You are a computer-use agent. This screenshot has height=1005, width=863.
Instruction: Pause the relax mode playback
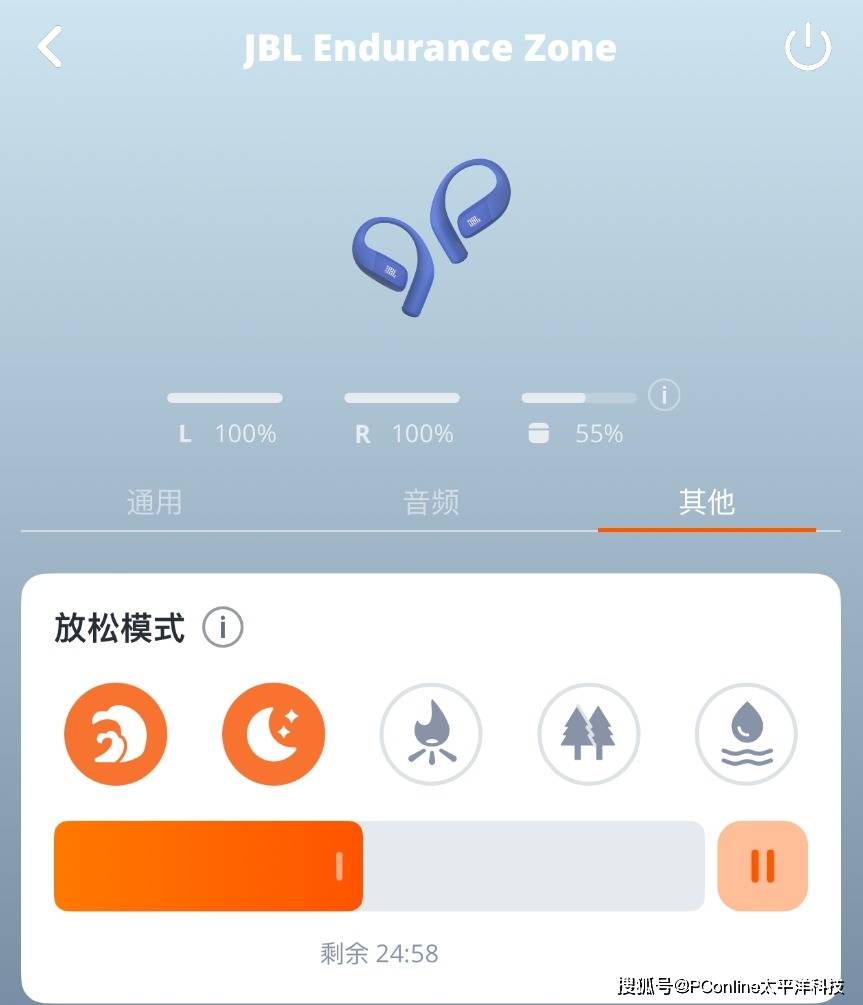(x=762, y=866)
